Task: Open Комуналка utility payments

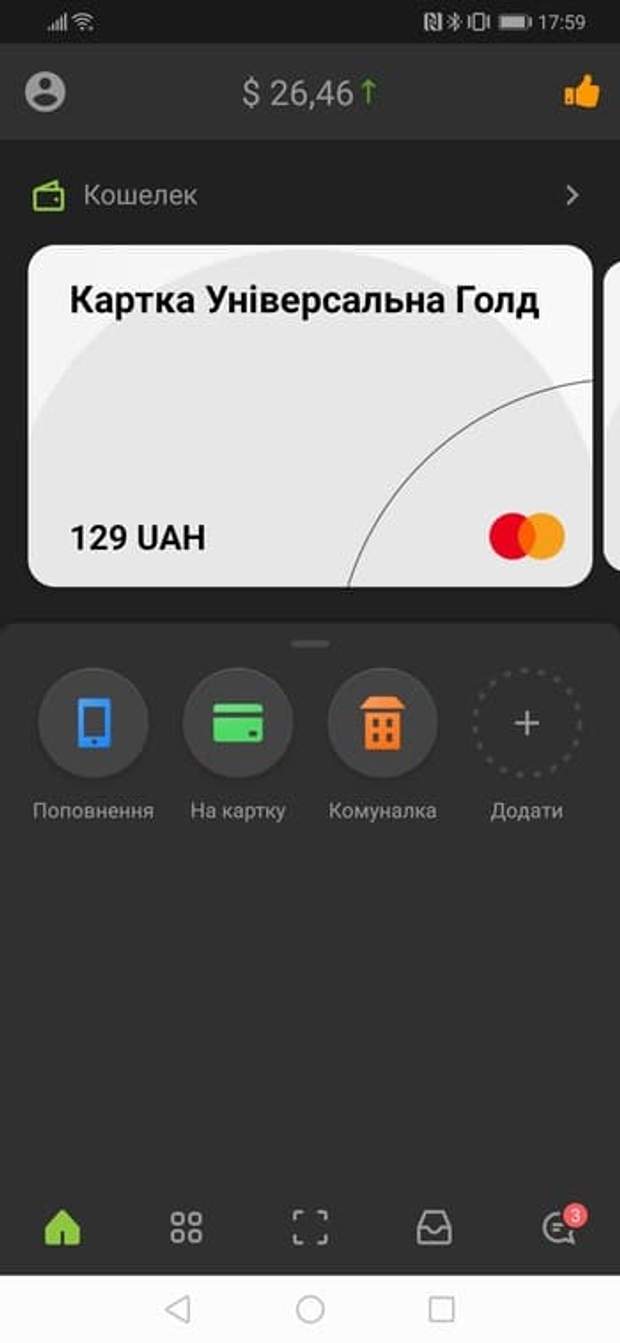Action: coord(382,723)
